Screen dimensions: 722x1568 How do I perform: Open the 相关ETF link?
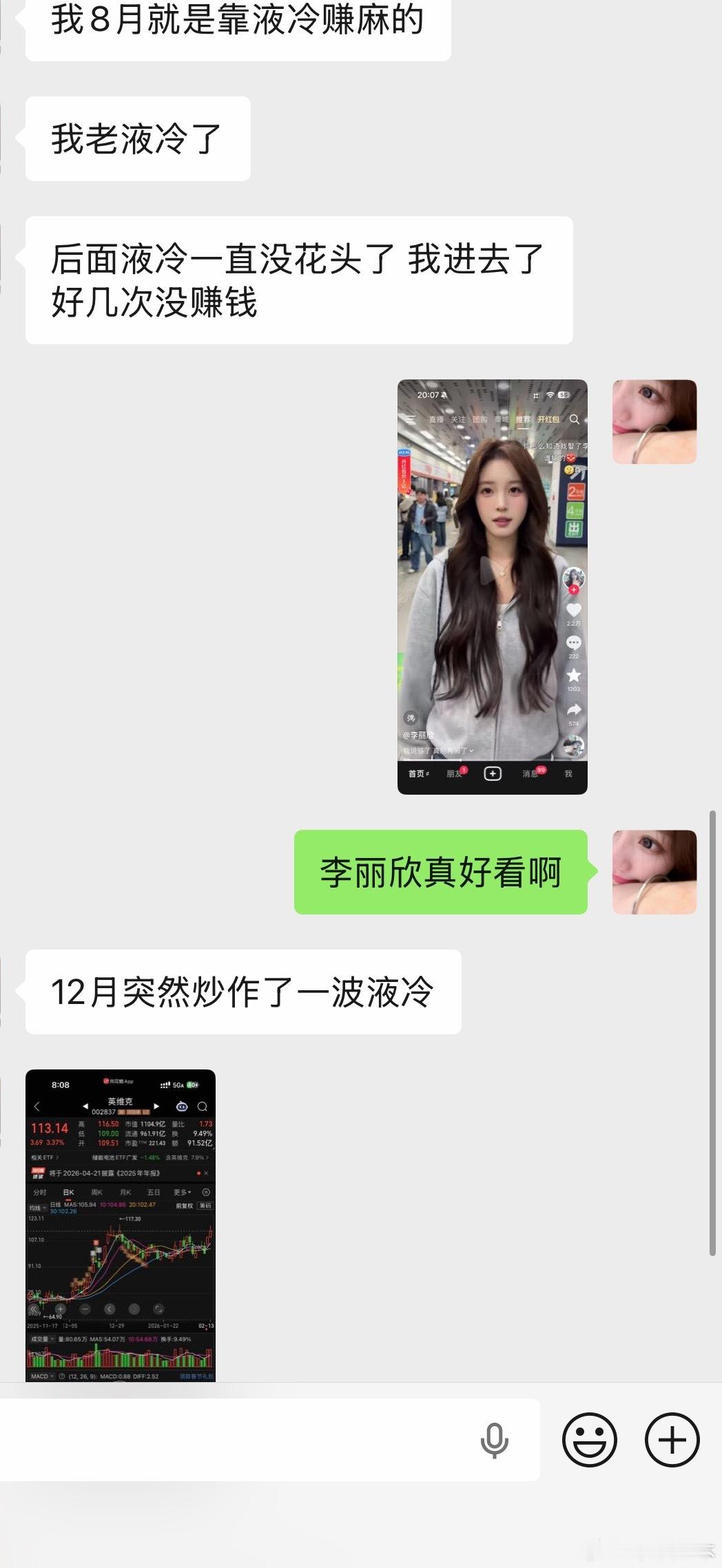(43, 1158)
